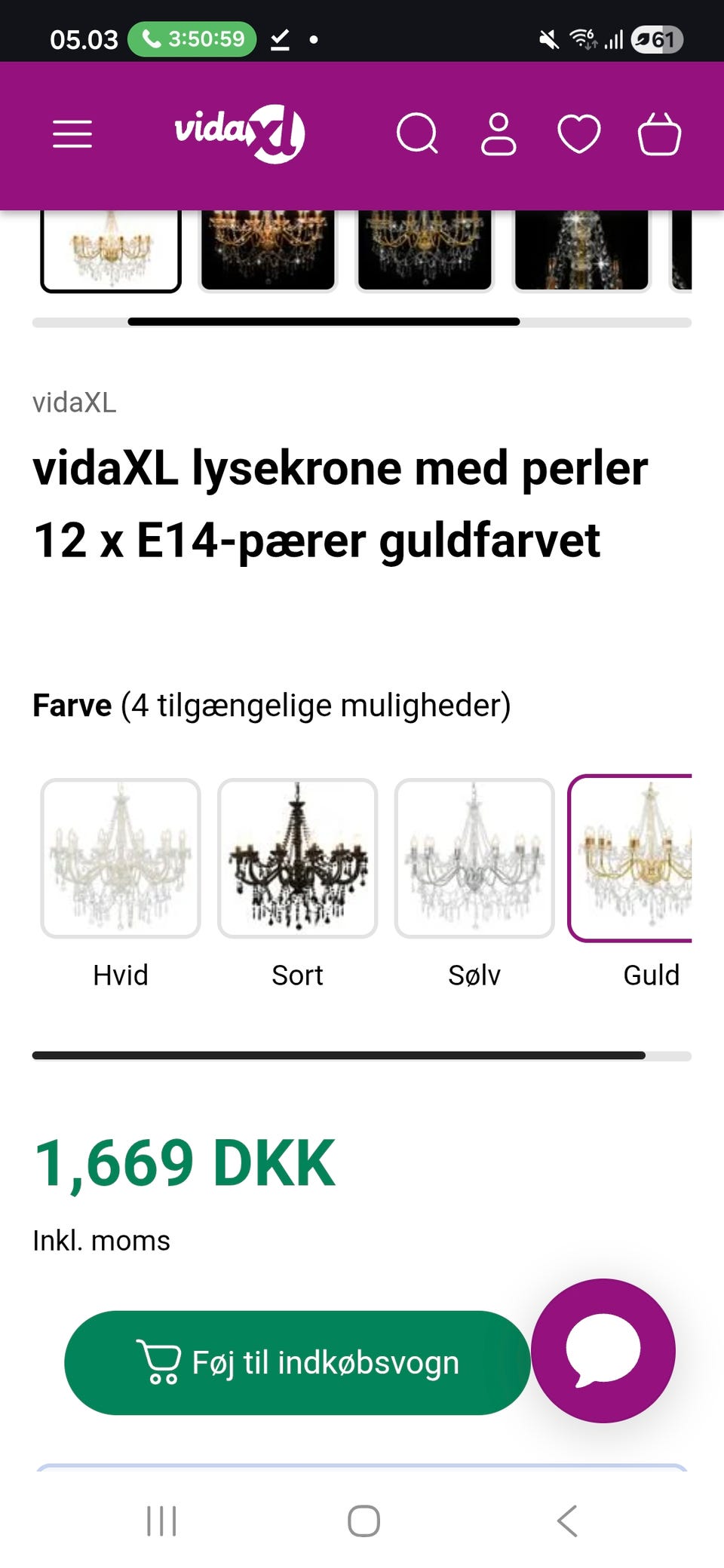Open the wishlist heart icon

click(579, 134)
